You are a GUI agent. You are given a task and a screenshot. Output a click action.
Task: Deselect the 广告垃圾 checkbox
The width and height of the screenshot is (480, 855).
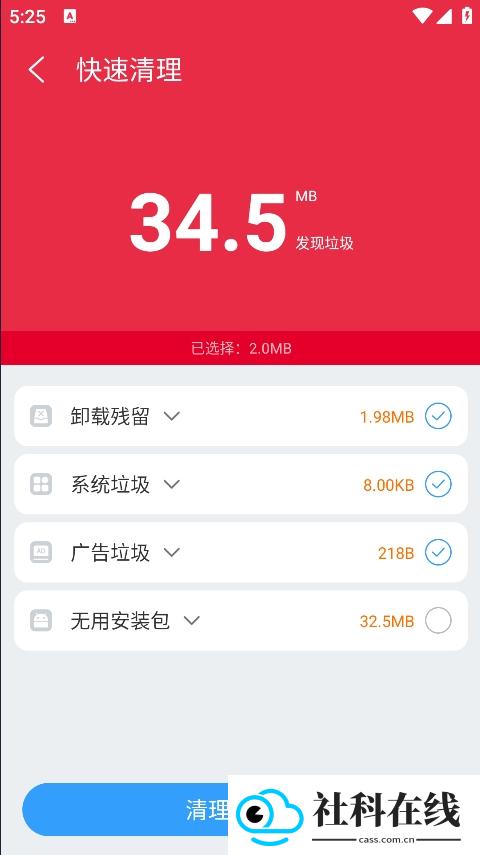pos(438,552)
